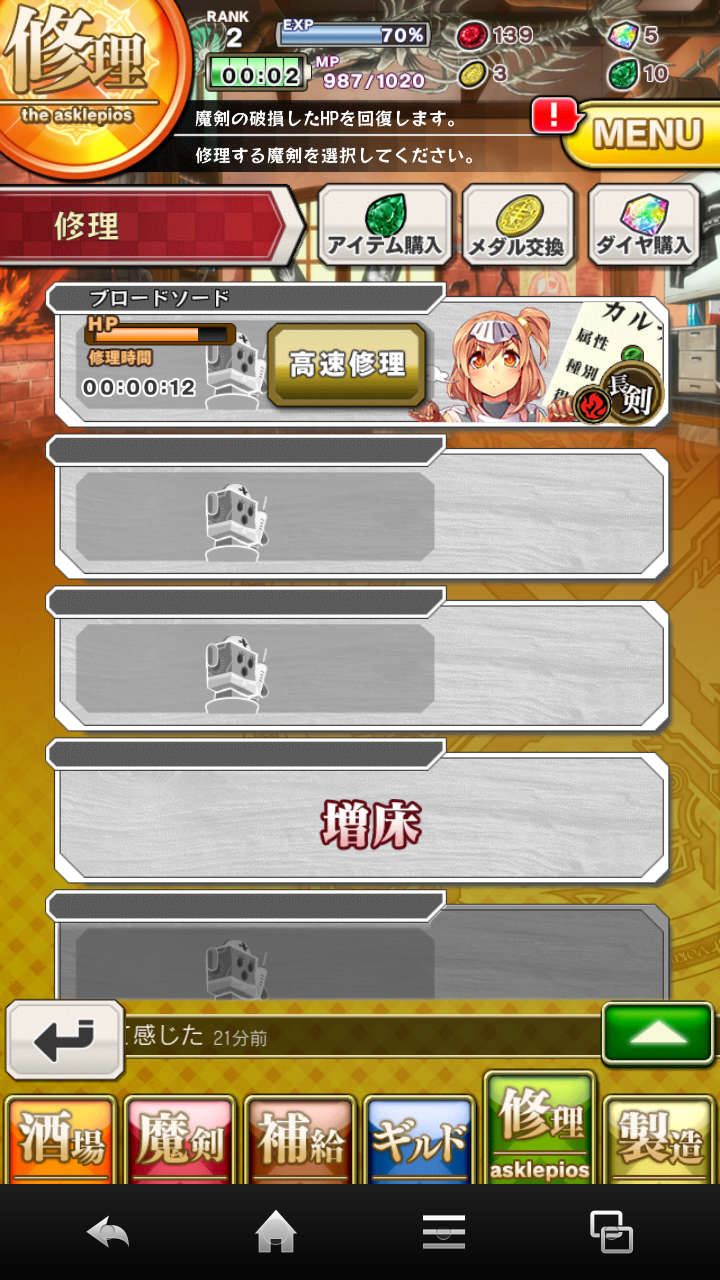The width and height of the screenshot is (720, 1280).
Task: Switch to the 魔剣 tab
Action: pyautogui.click(x=180, y=1140)
